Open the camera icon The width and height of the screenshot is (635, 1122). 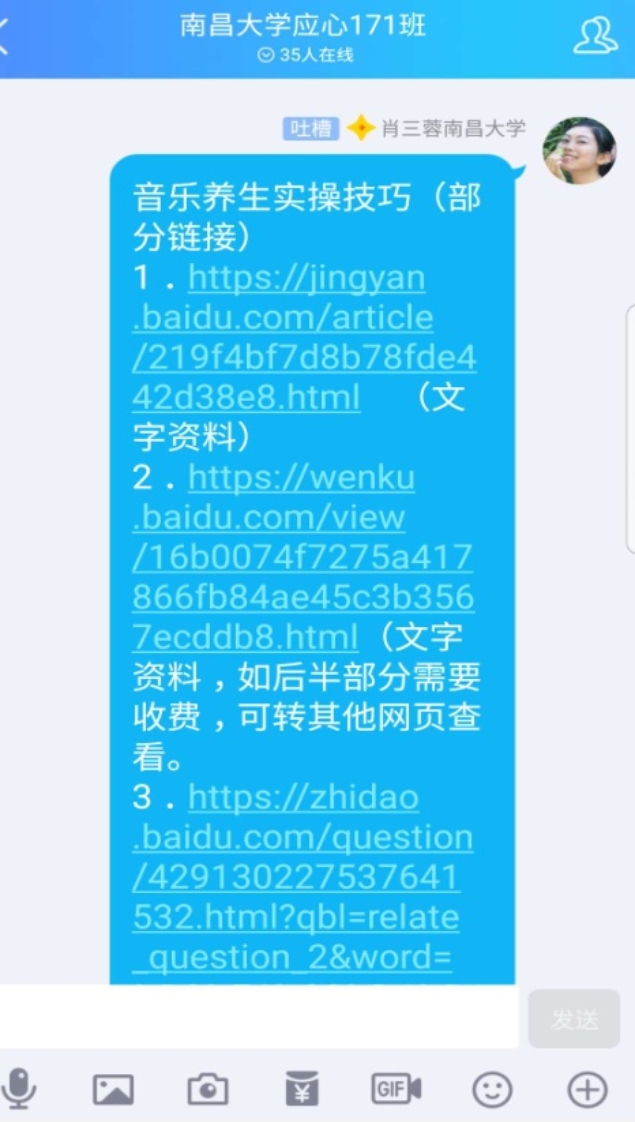click(x=208, y=1090)
